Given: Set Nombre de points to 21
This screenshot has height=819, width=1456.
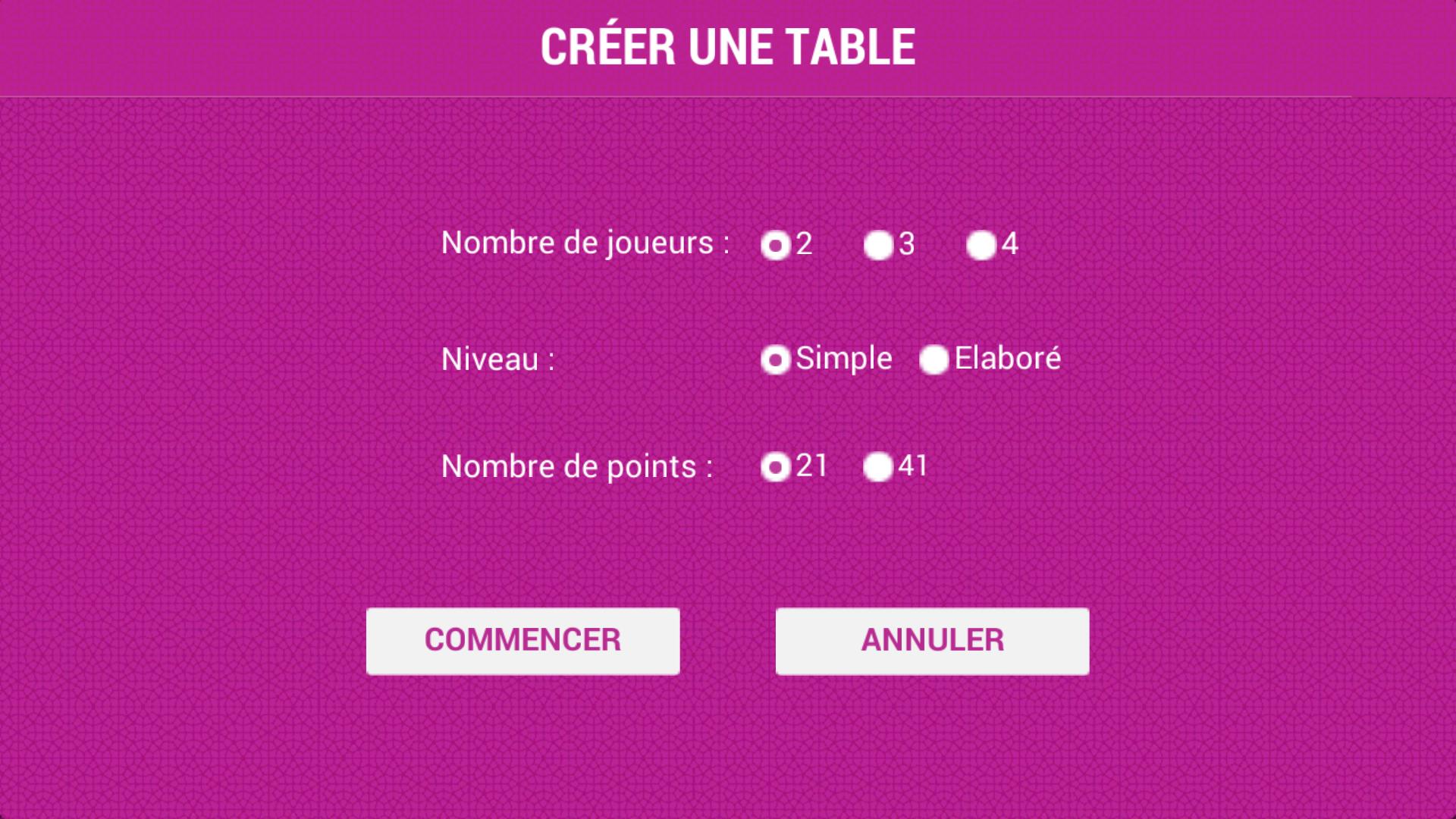Looking at the screenshot, I should [776, 467].
